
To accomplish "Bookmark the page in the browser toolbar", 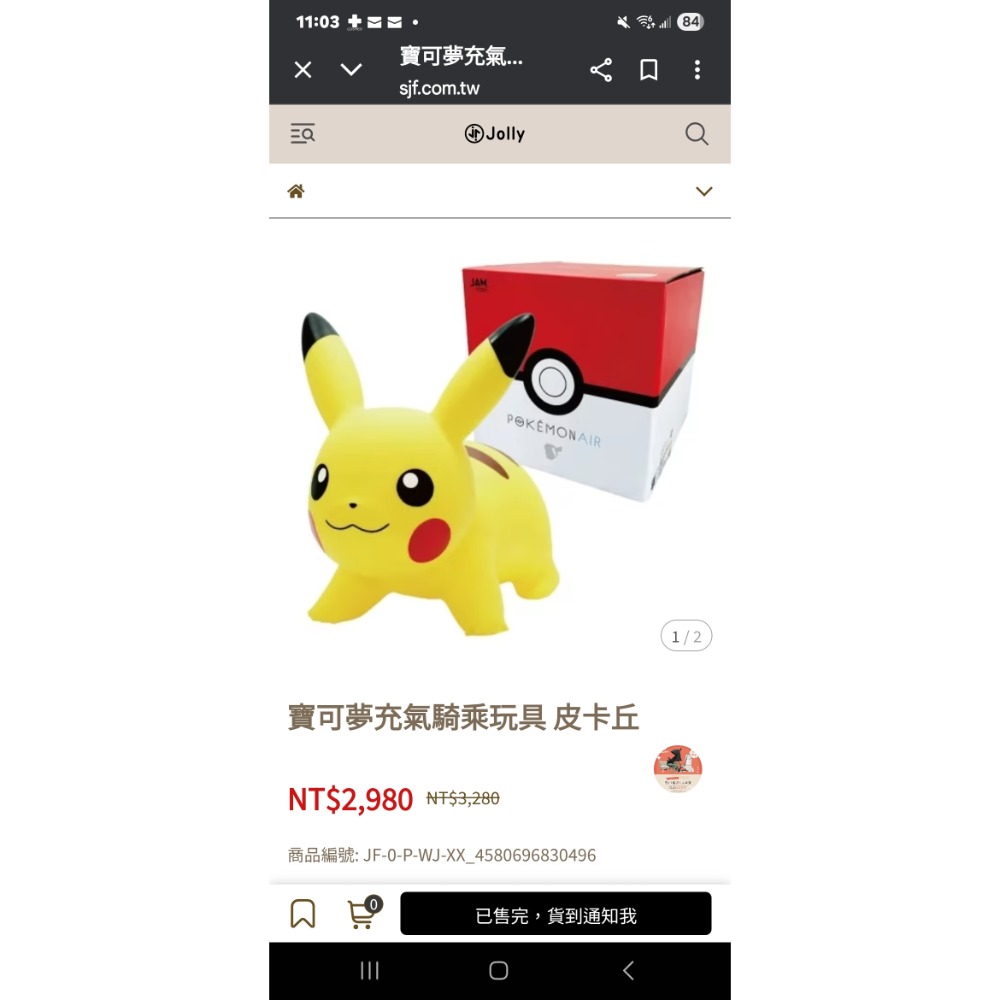I will coord(649,70).
